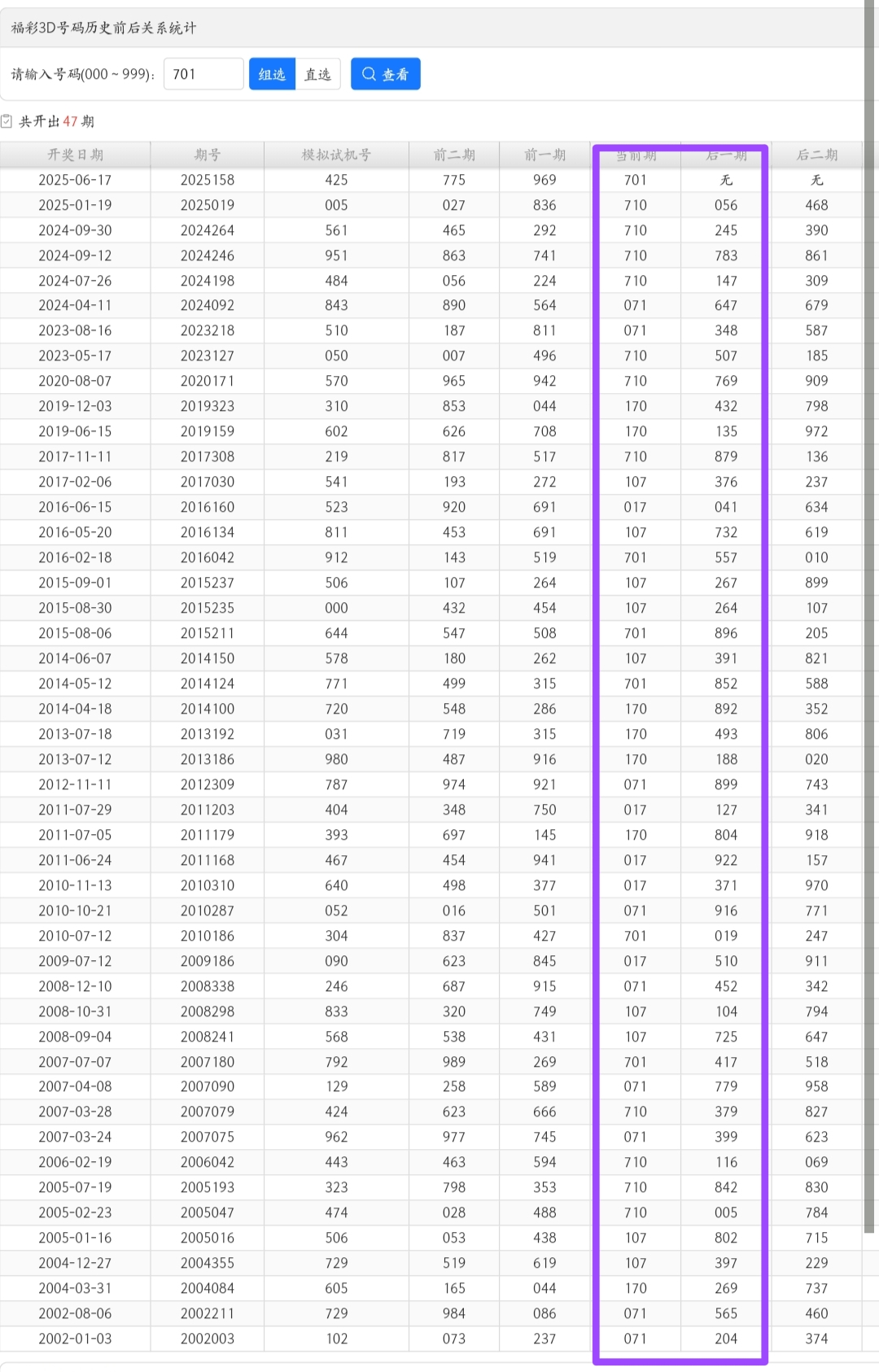This screenshot has height=1372, width=879.
Task: Switch to the 直选 option
Action: click(317, 74)
